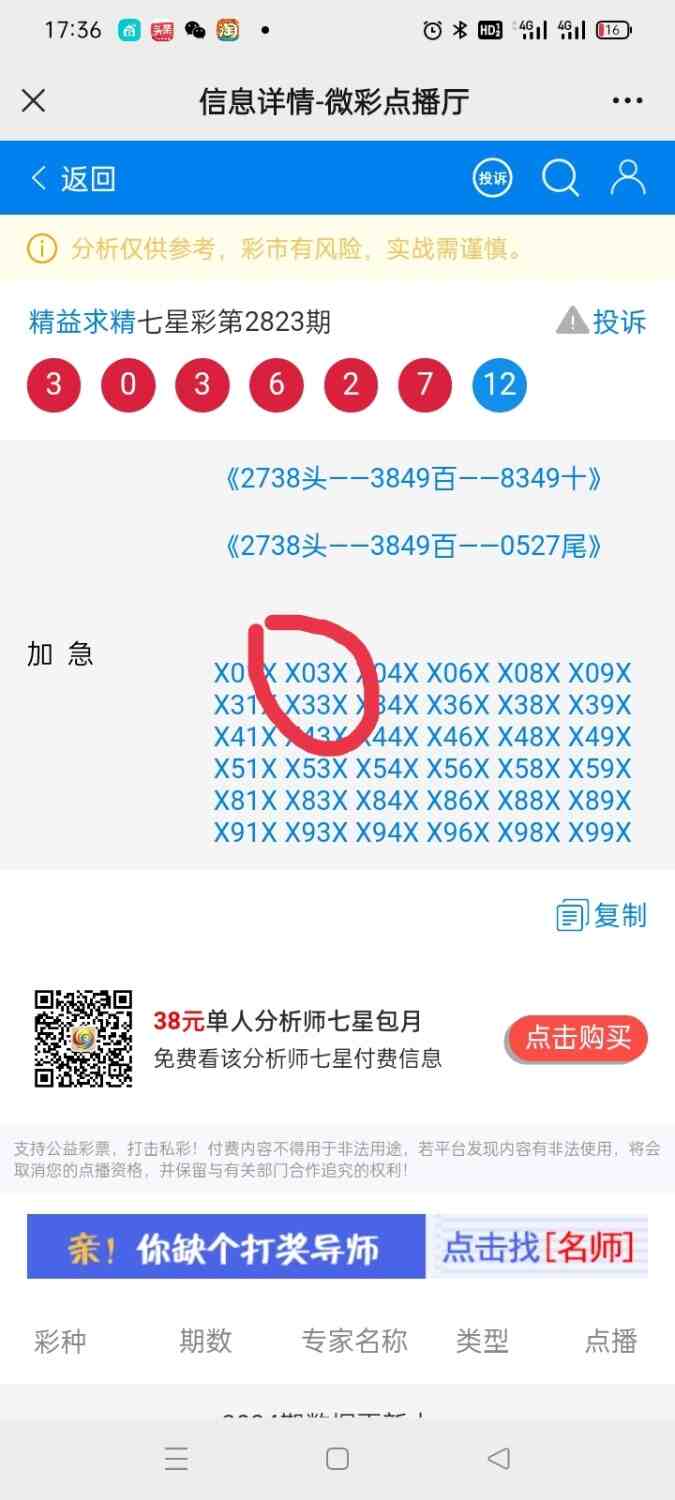Open the search magnifier icon
Image resolution: width=675 pixels, height=1500 pixels.
click(560, 179)
